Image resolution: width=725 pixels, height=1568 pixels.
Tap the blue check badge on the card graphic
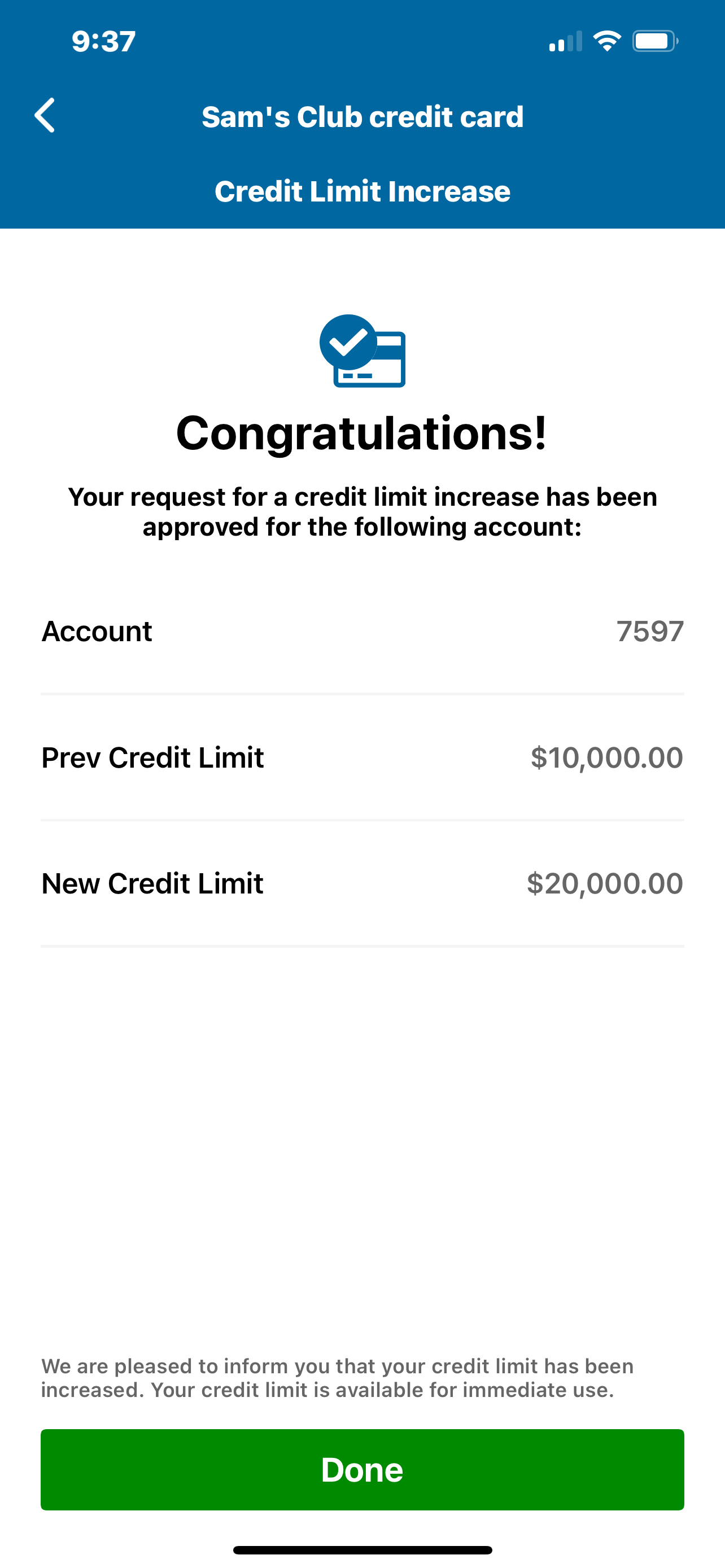(x=347, y=341)
